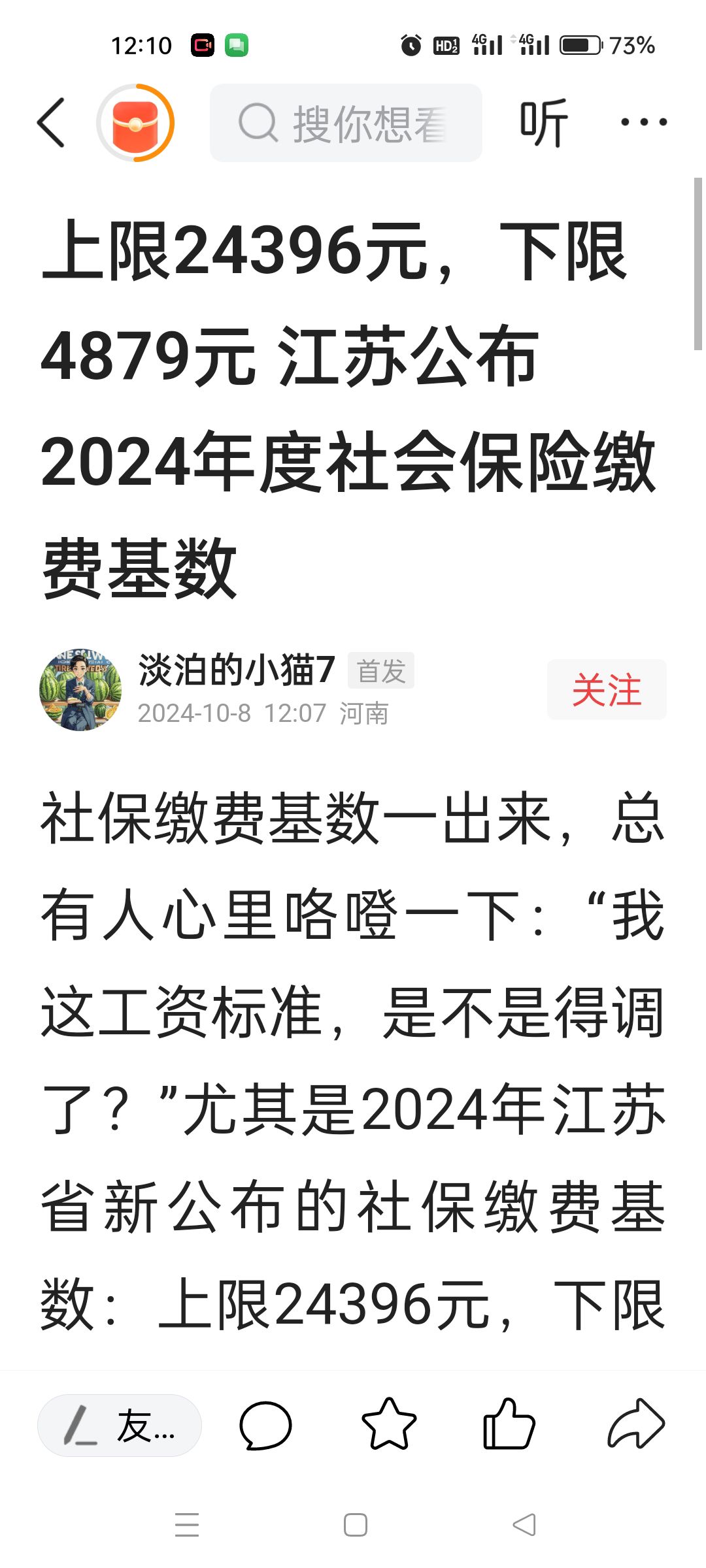Open the three-dot overflow menu
The height and width of the screenshot is (1568, 706).
643,122
